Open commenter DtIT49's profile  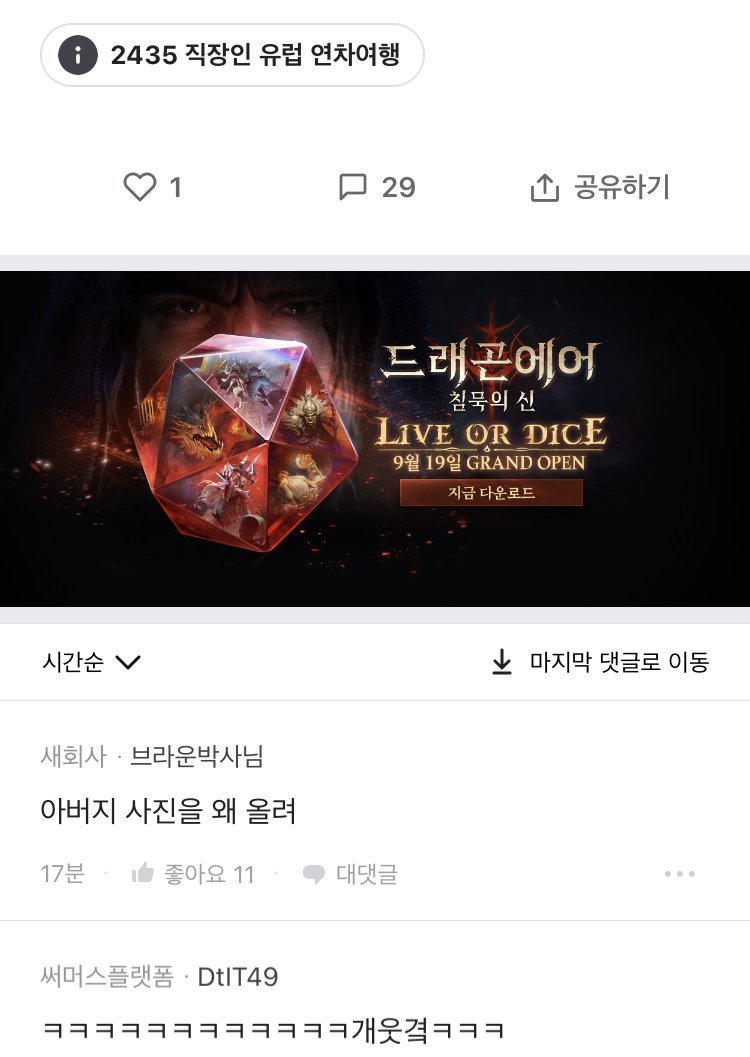coord(238,976)
